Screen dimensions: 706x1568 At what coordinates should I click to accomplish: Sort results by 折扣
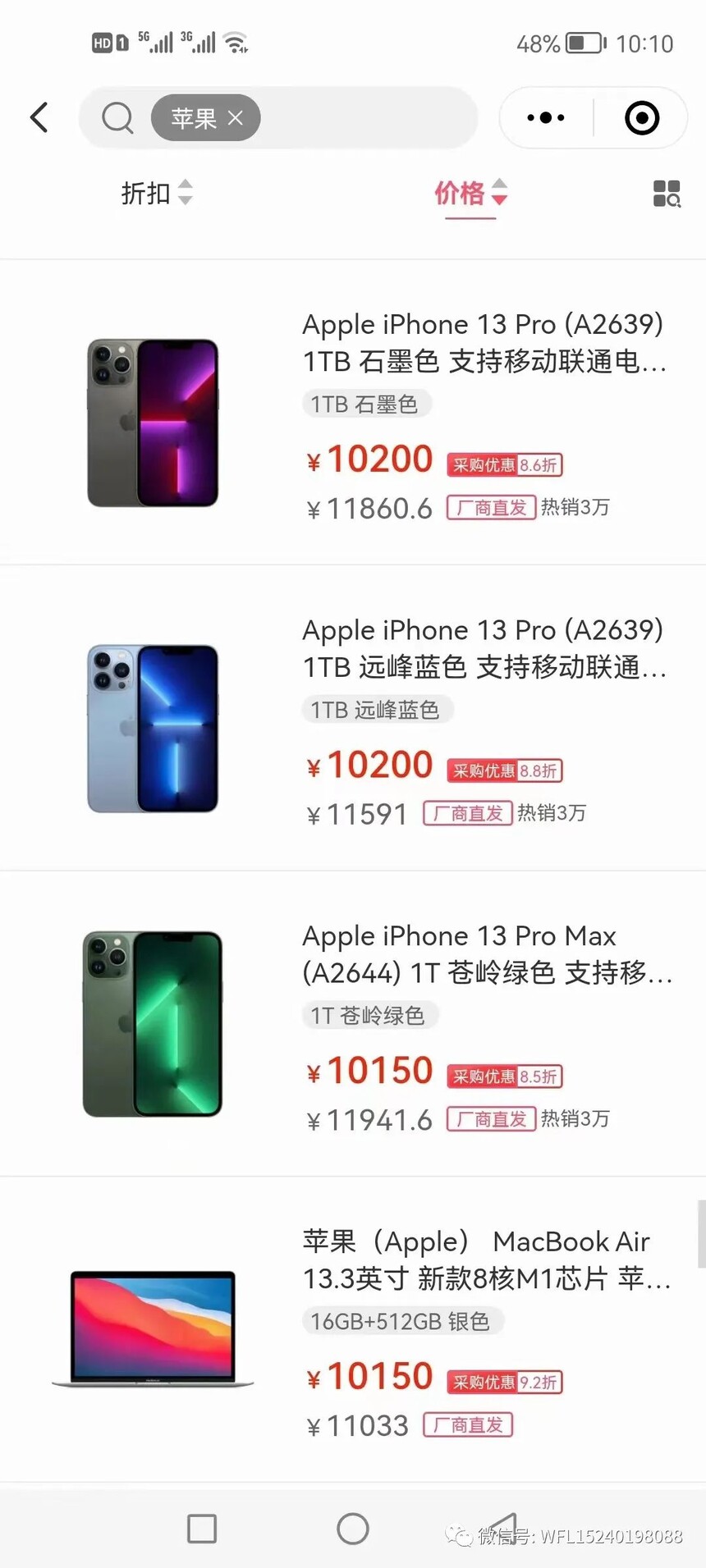(157, 193)
